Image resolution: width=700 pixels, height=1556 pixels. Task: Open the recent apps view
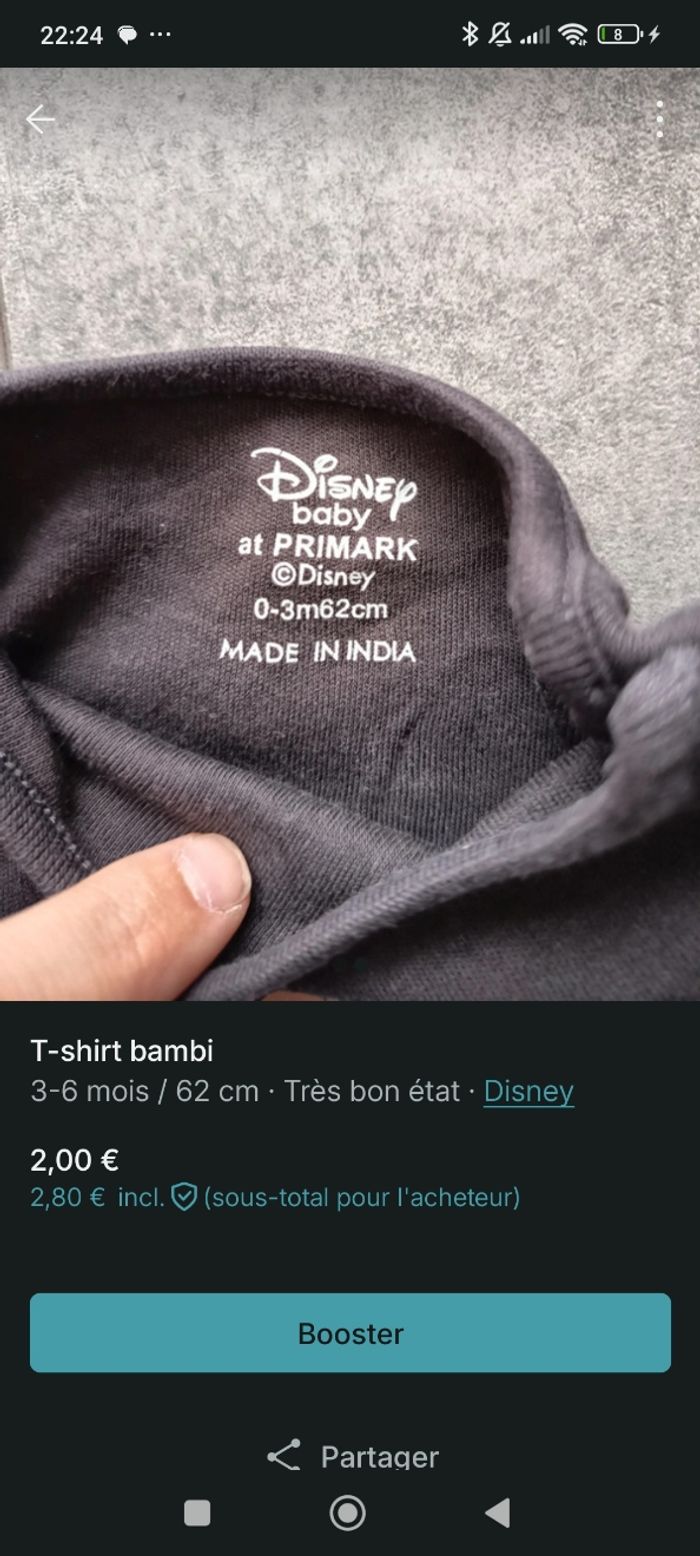[197, 1513]
